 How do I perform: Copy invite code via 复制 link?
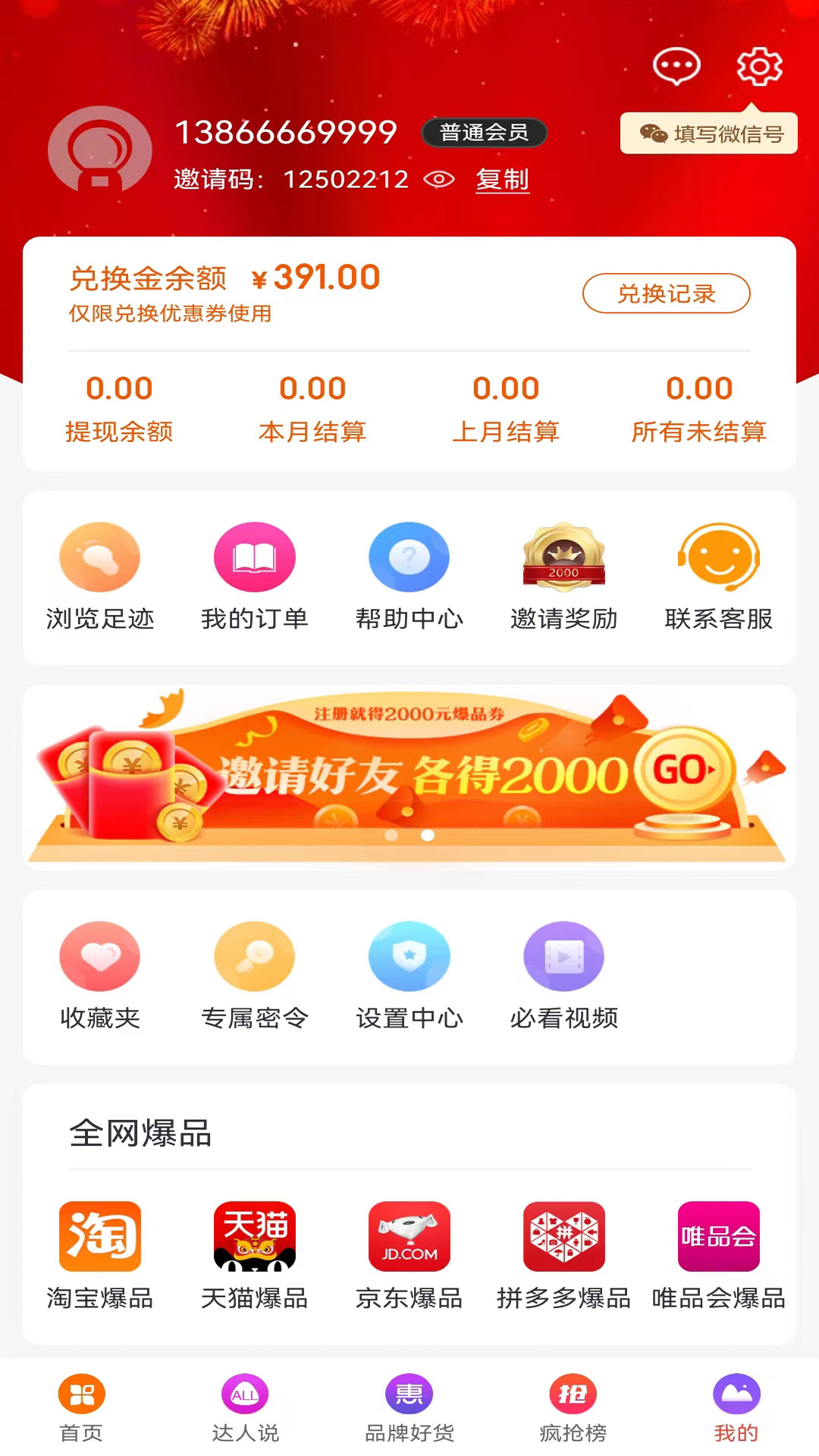point(503,180)
